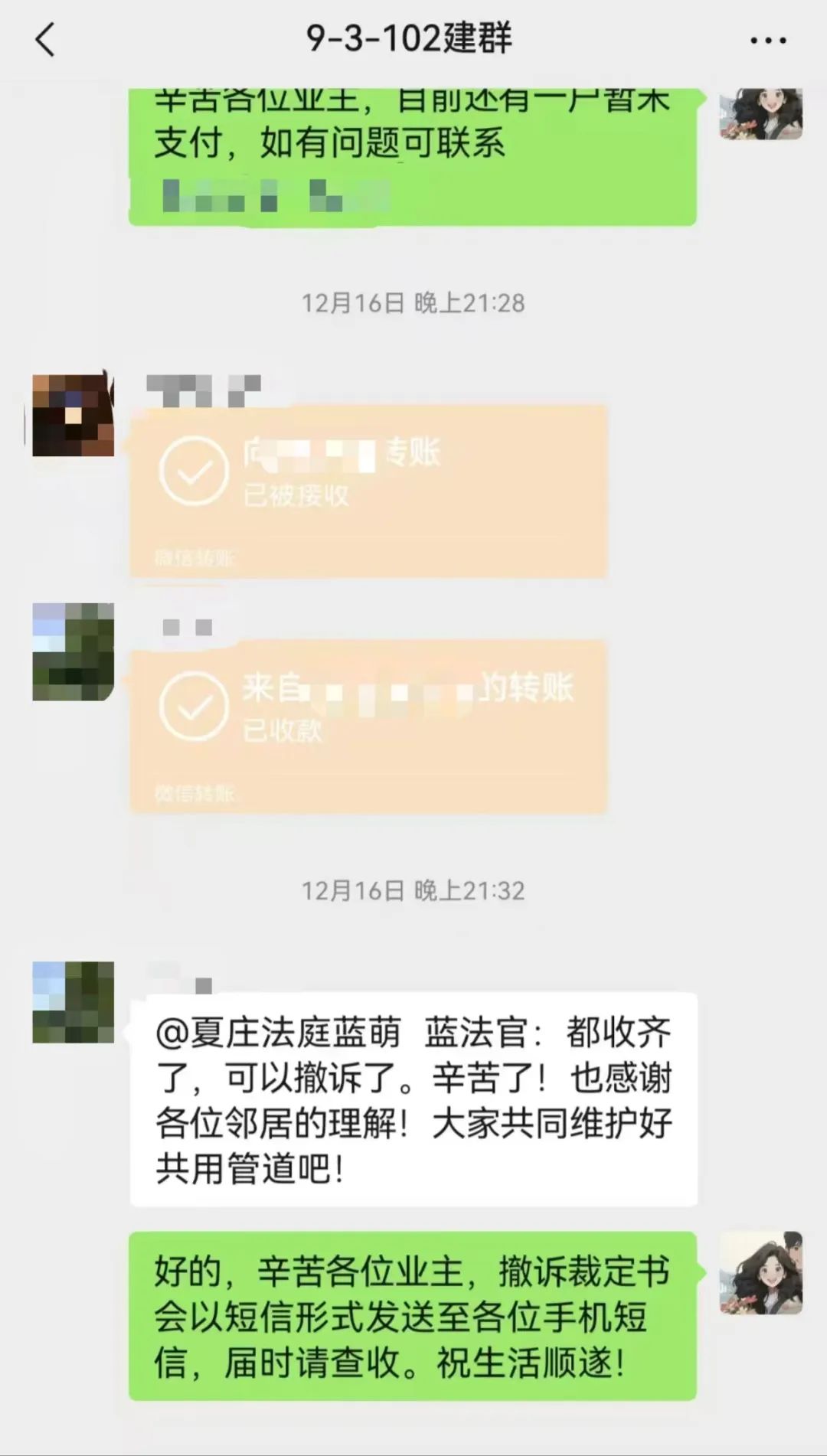Tap the avatar beside the 已收款 transfer
The height and width of the screenshot is (1456, 827).
point(73,651)
